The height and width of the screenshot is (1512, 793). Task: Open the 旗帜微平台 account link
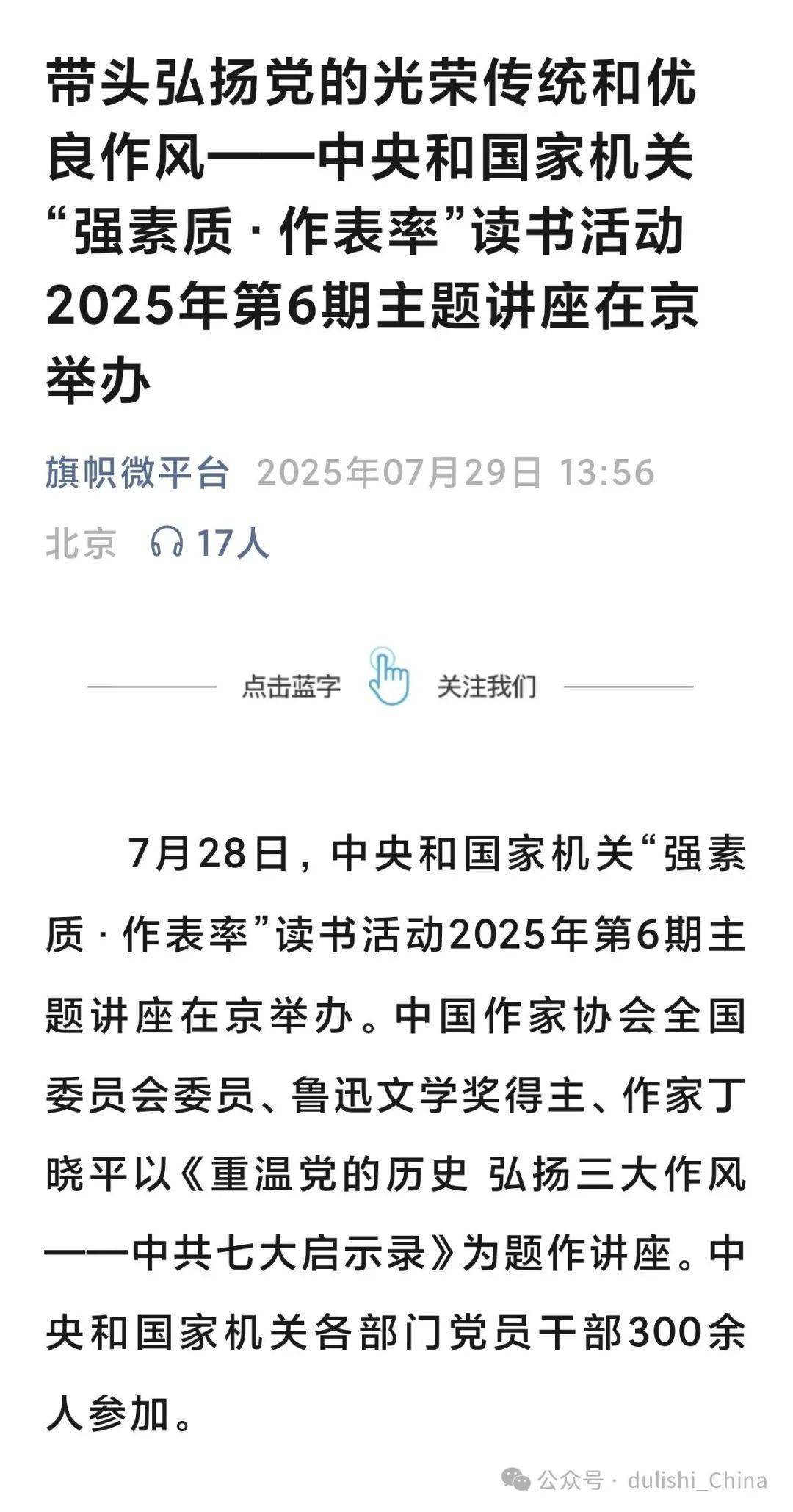pos(137,472)
